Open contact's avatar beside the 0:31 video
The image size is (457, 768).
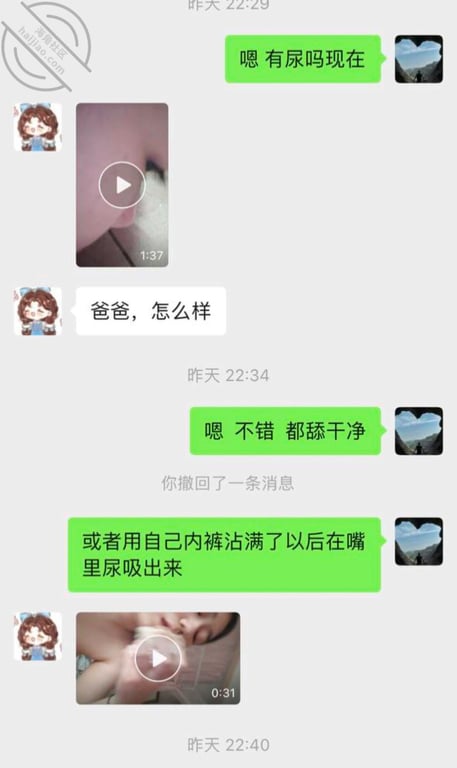(x=38, y=636)
